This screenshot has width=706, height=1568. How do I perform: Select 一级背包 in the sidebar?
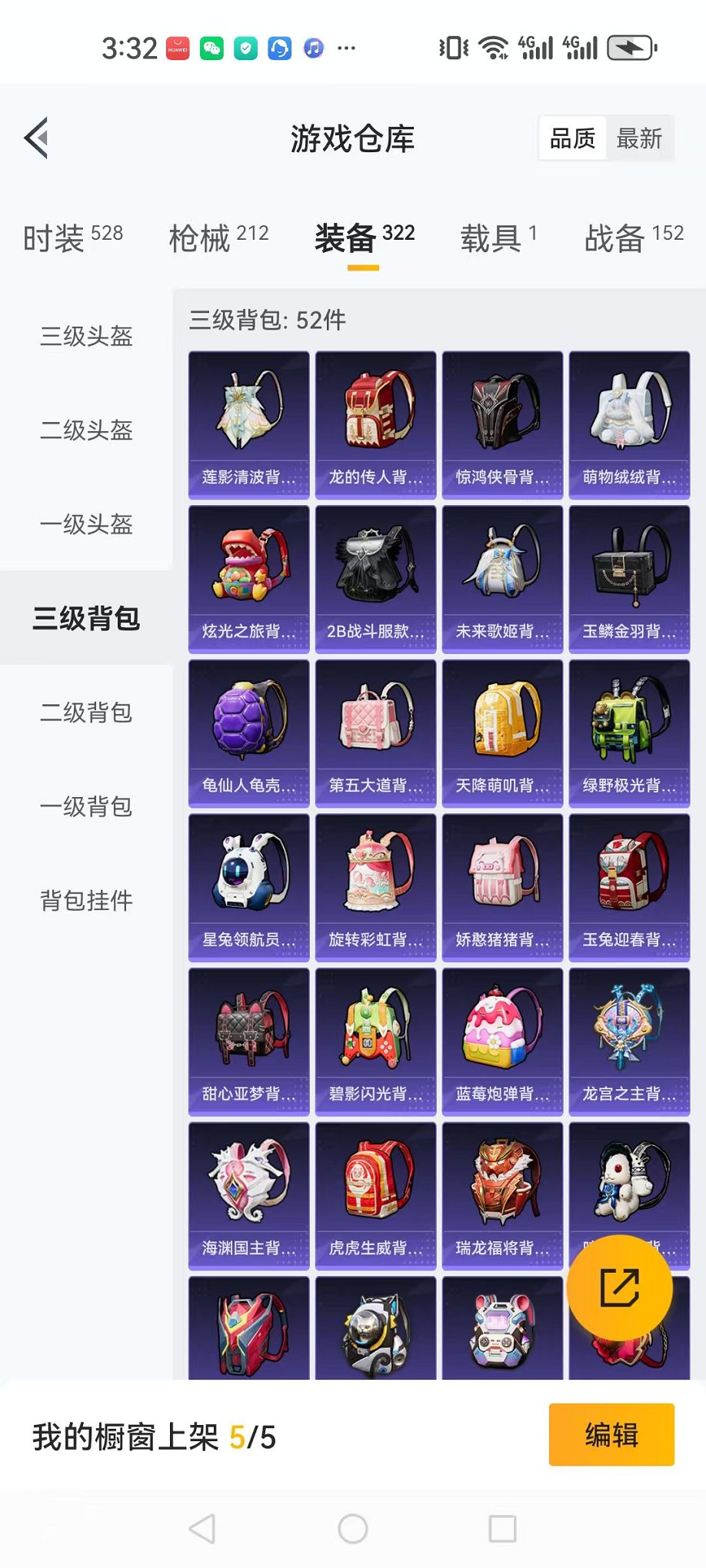tap(86, 806)
